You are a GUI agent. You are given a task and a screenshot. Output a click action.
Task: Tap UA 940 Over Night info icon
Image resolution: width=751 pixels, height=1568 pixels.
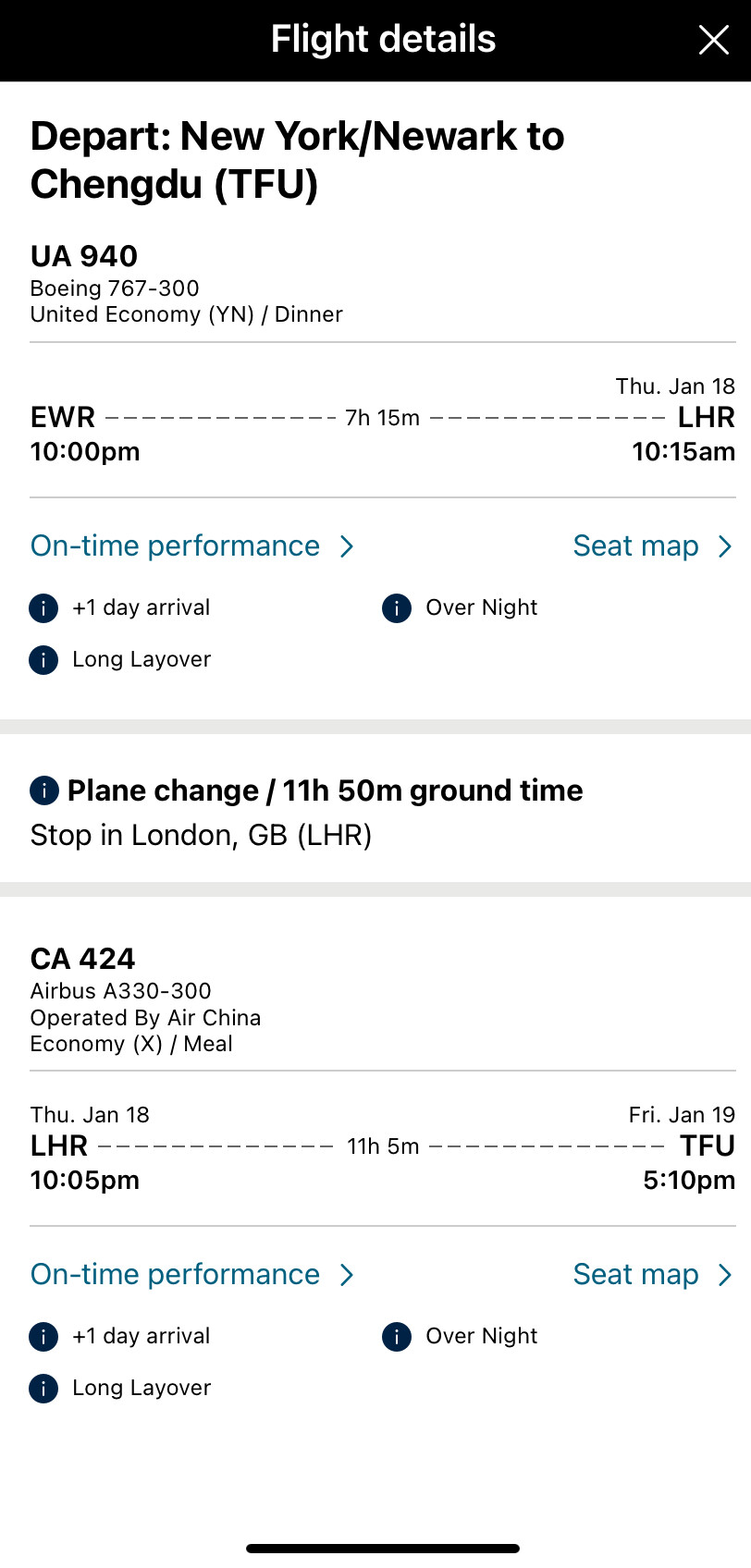[397, 608]
